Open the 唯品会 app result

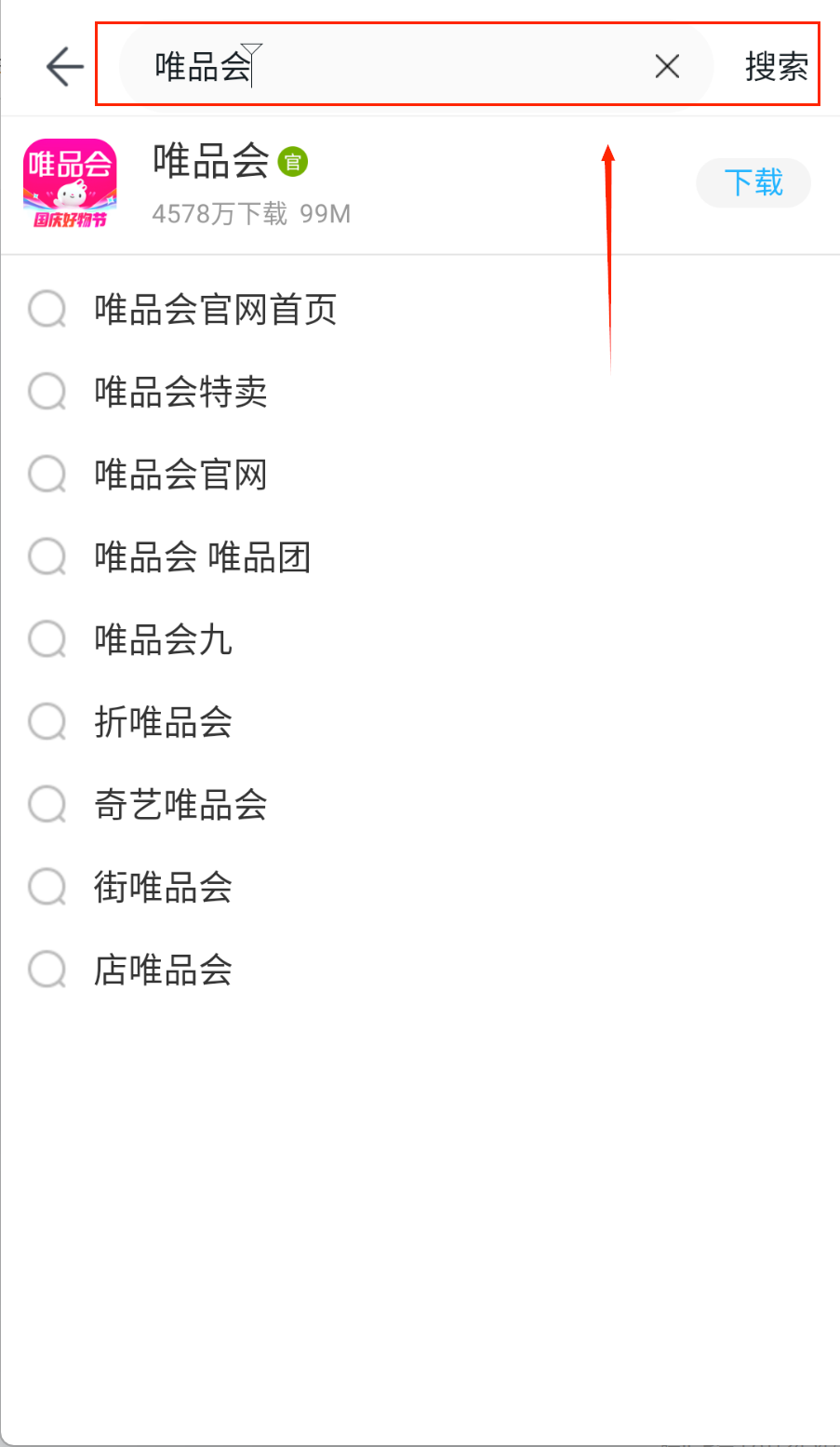[251, 184]
